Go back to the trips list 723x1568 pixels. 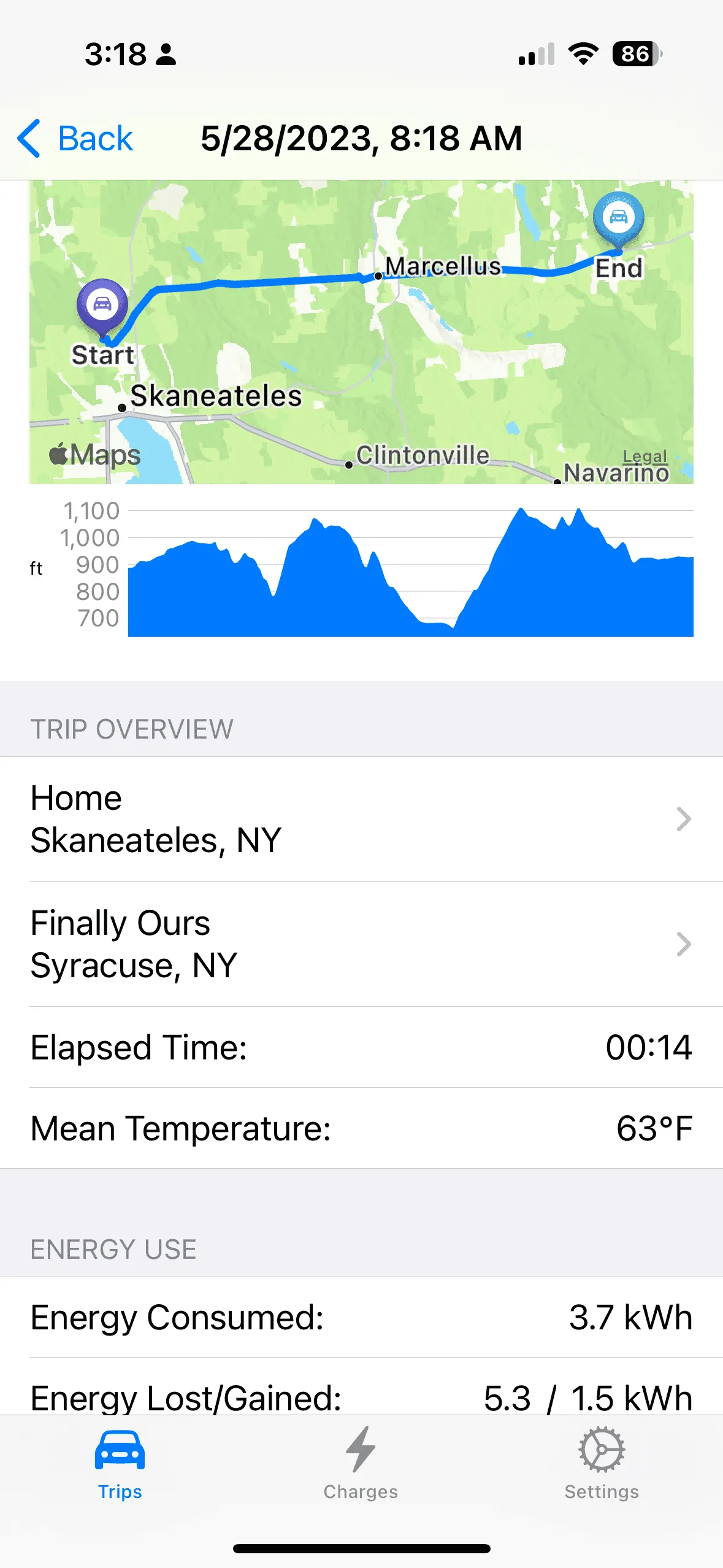(75, 139)
